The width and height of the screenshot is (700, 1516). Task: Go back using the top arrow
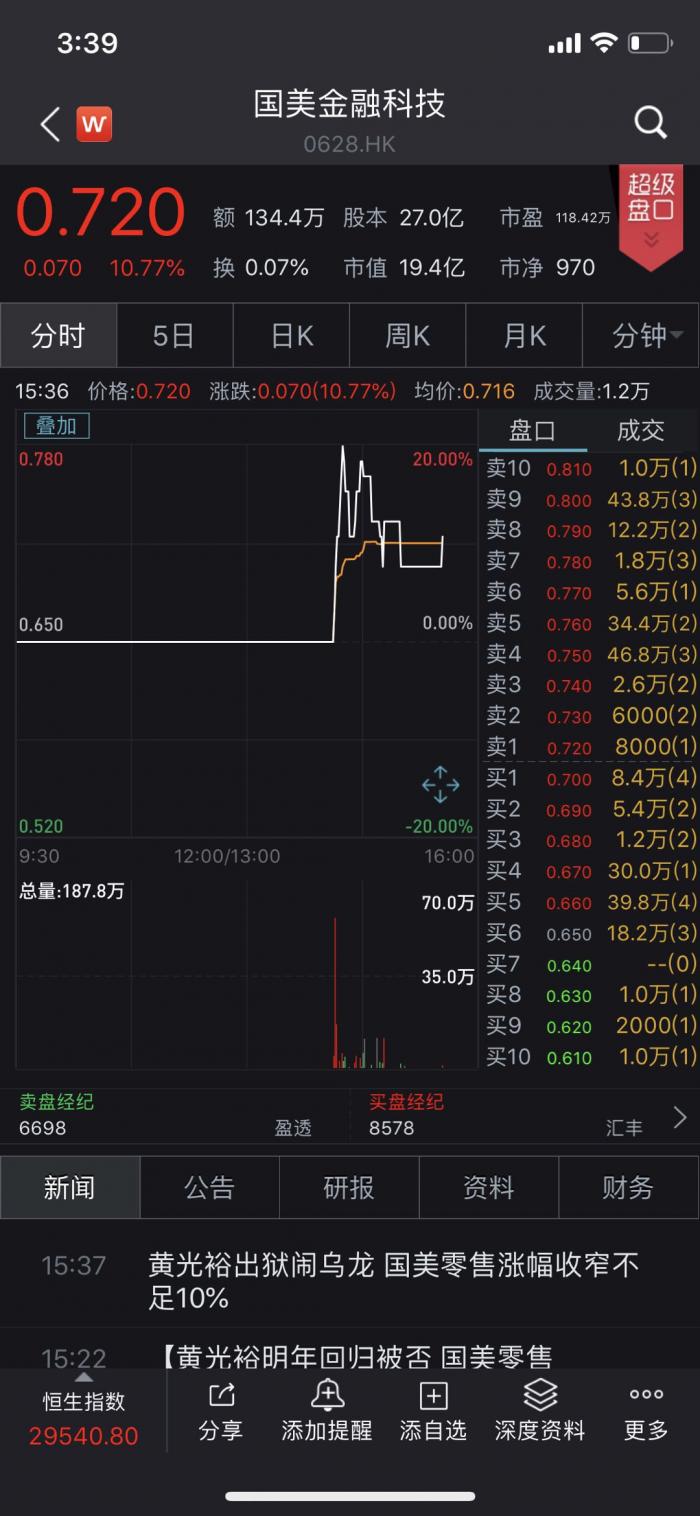50,124
